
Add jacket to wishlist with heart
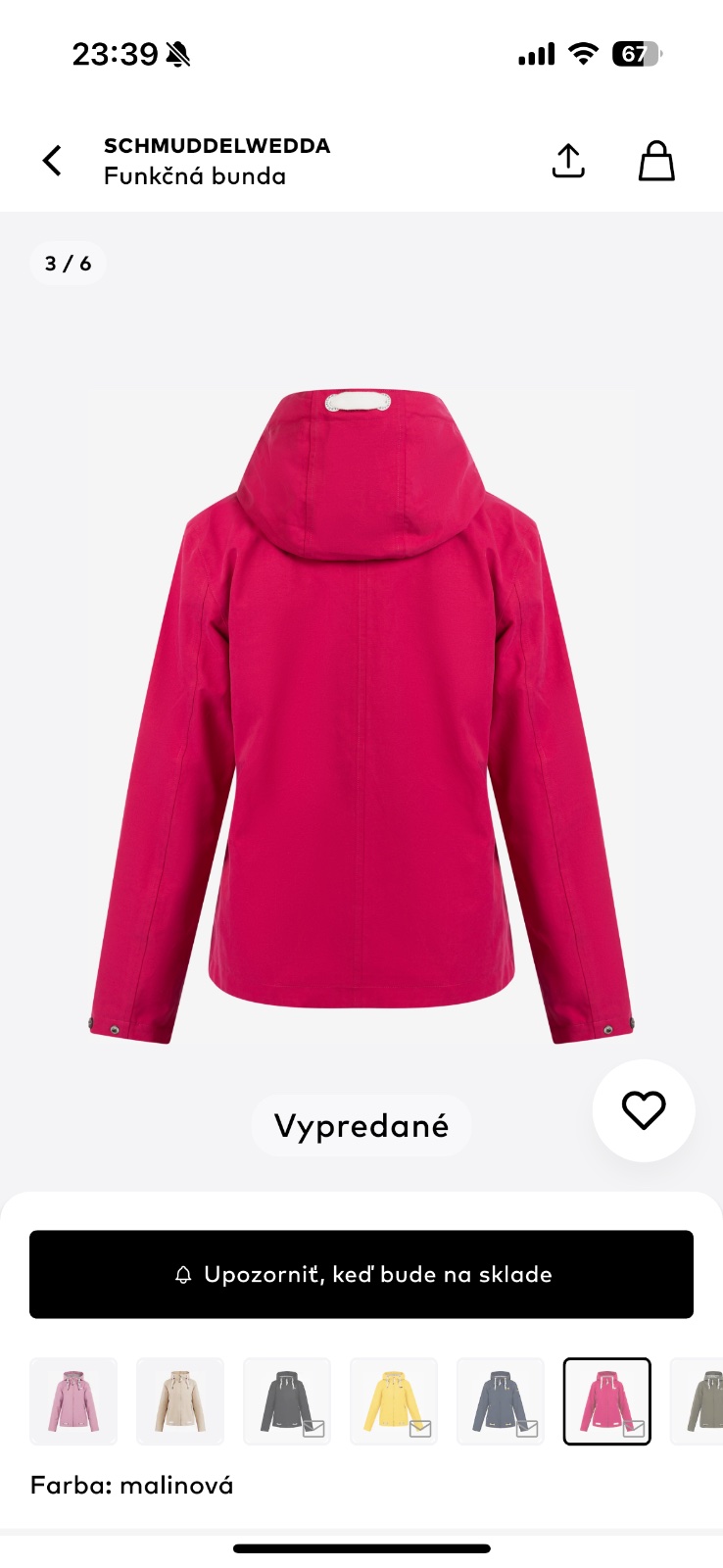point(644,1110)
